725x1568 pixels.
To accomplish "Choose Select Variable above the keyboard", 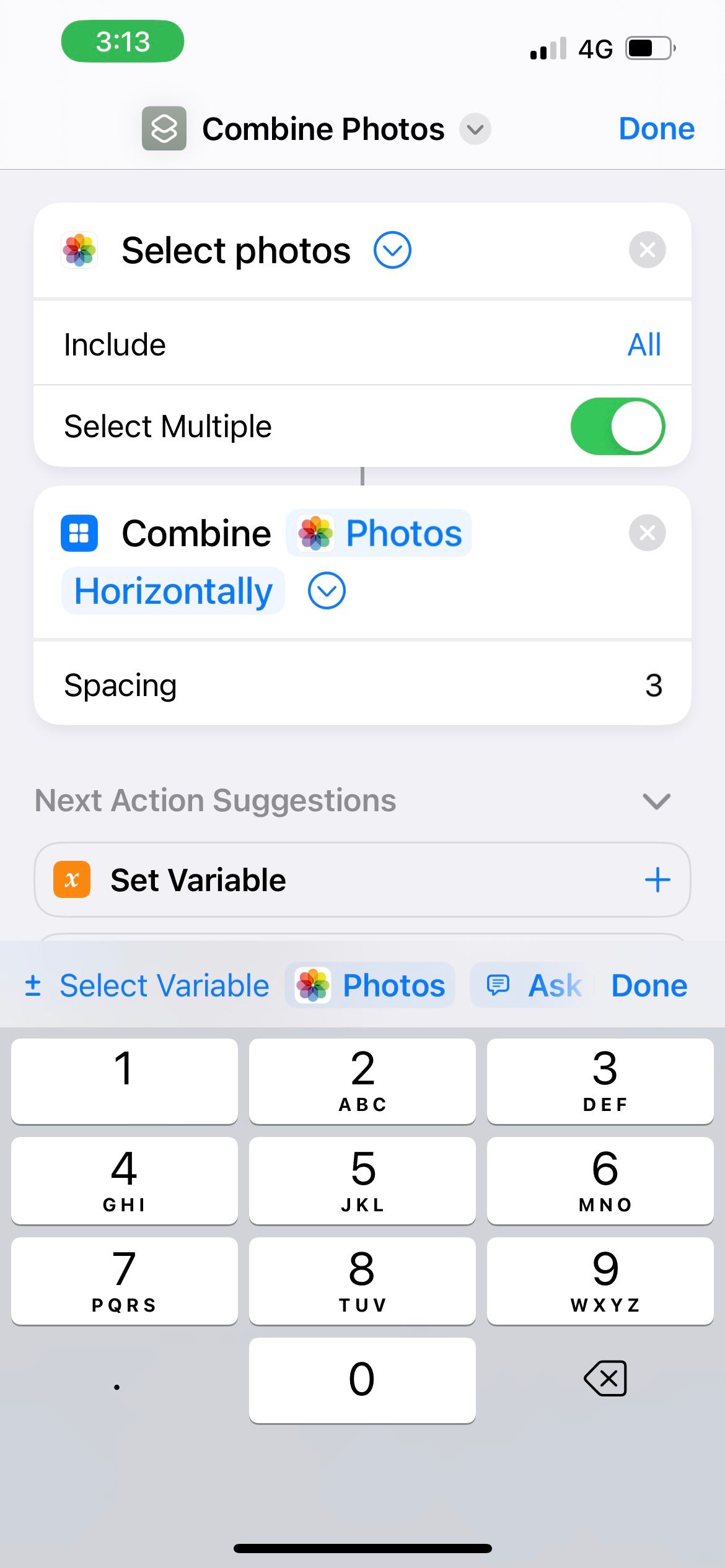I will tap(147, 985).
